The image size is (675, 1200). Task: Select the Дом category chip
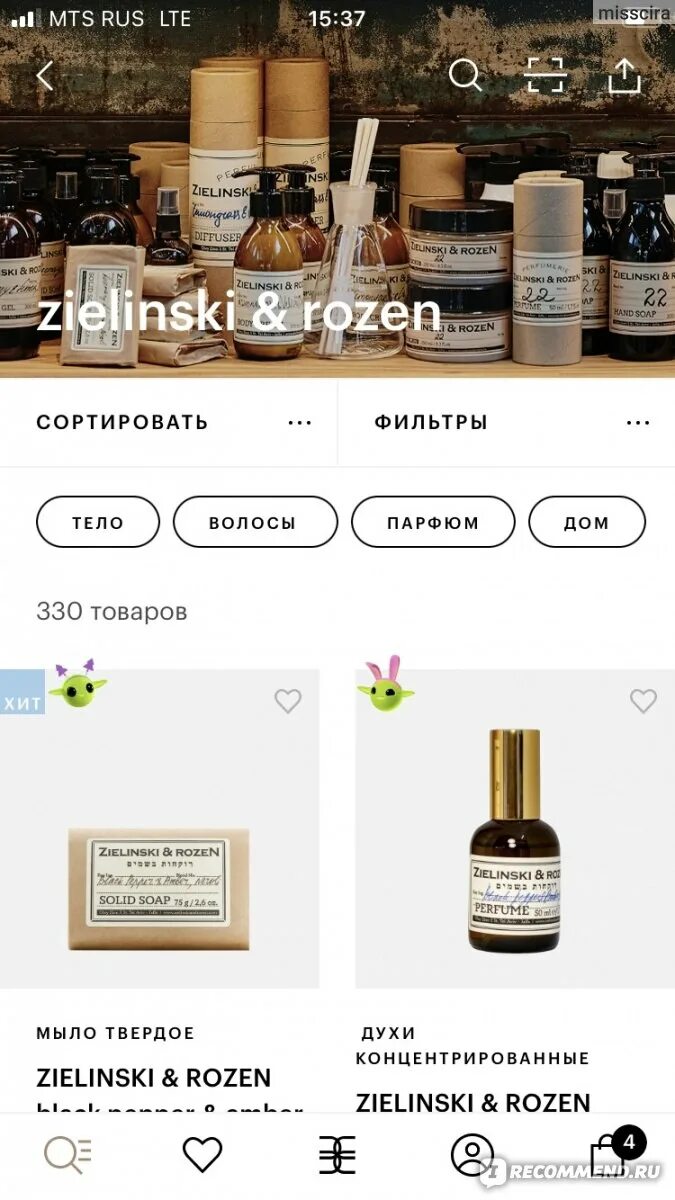[587, 522]
